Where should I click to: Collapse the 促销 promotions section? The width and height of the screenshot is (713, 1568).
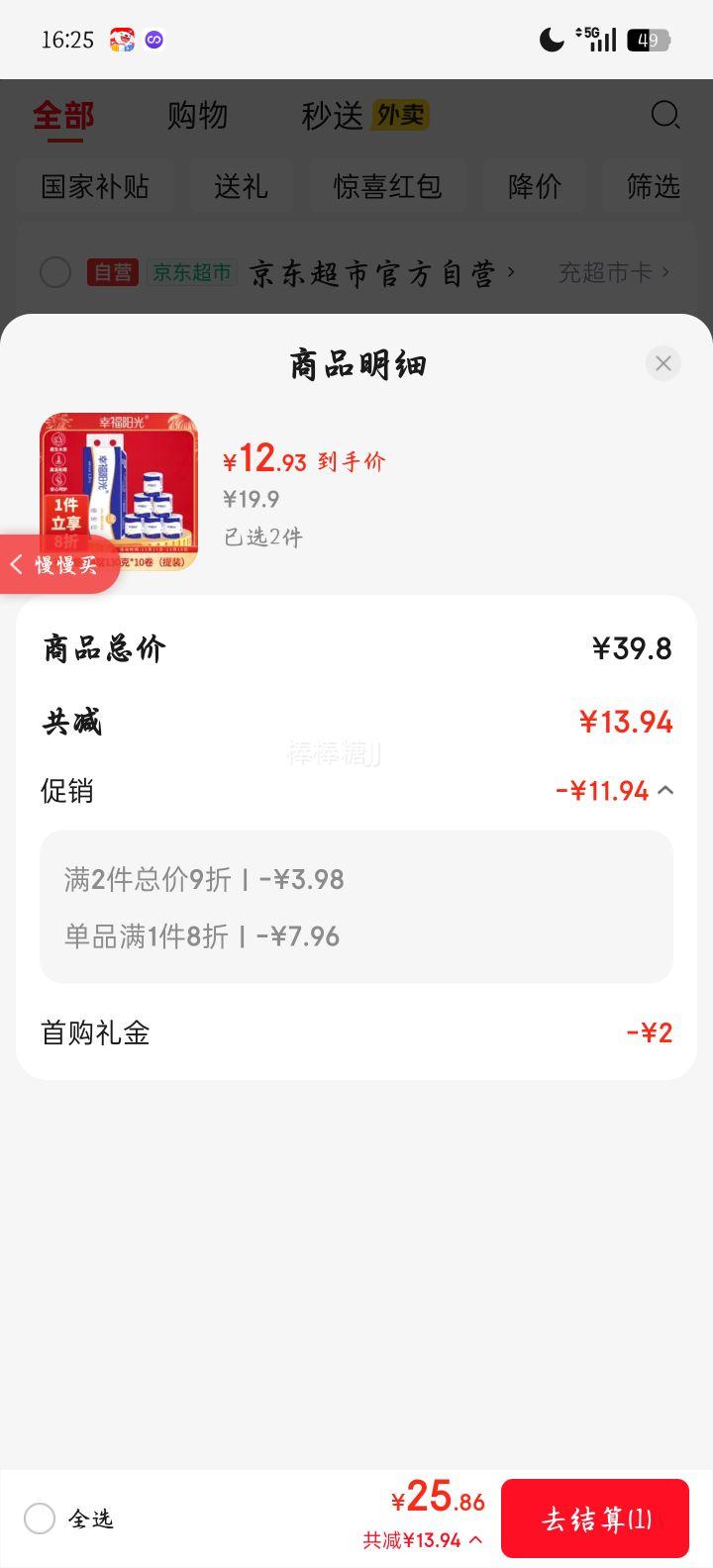coord(665,790)
